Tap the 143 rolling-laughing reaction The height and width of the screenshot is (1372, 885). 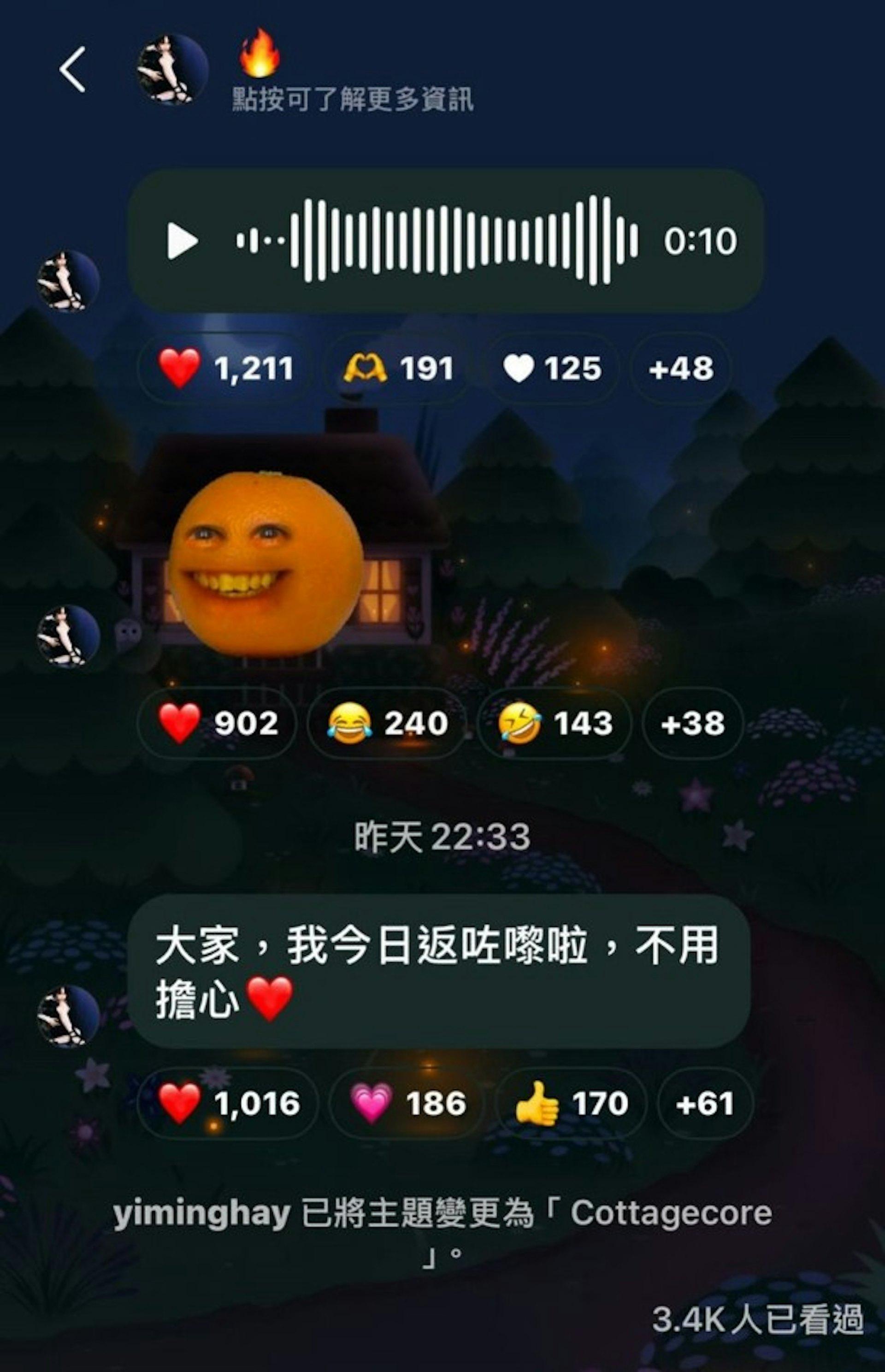click(x=554, y=723)
